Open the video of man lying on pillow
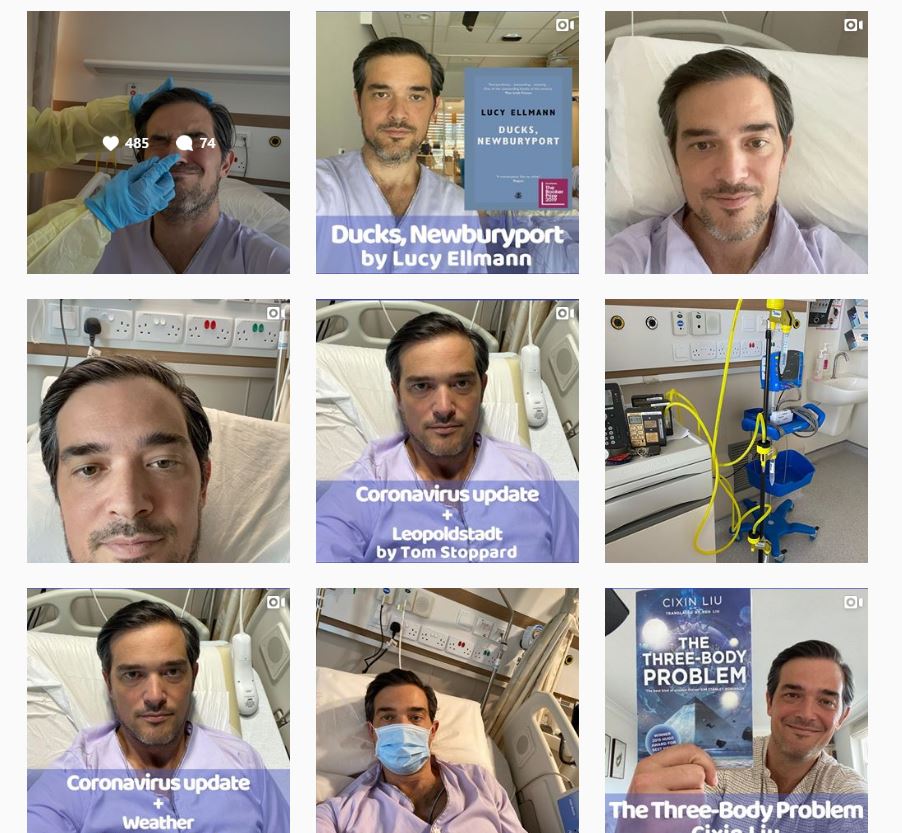Image resolution: width=902 pixels, height=833 pixels. click(x=736, y=143)
